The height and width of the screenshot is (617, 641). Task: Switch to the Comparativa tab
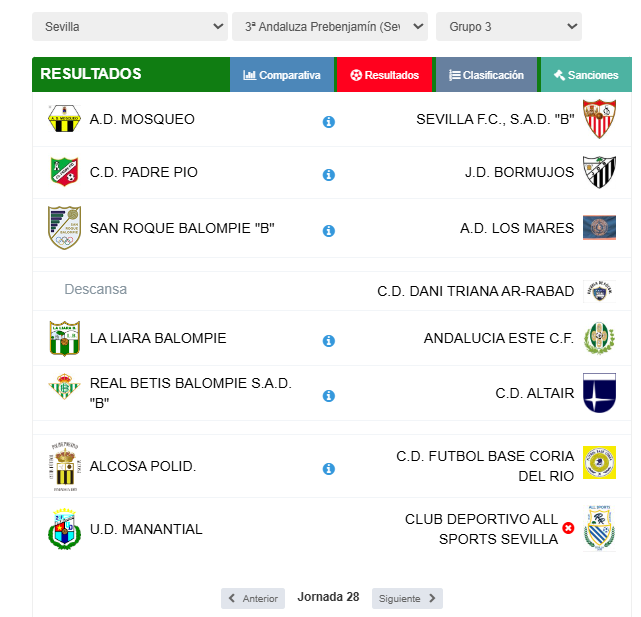[x=281, y=75]
